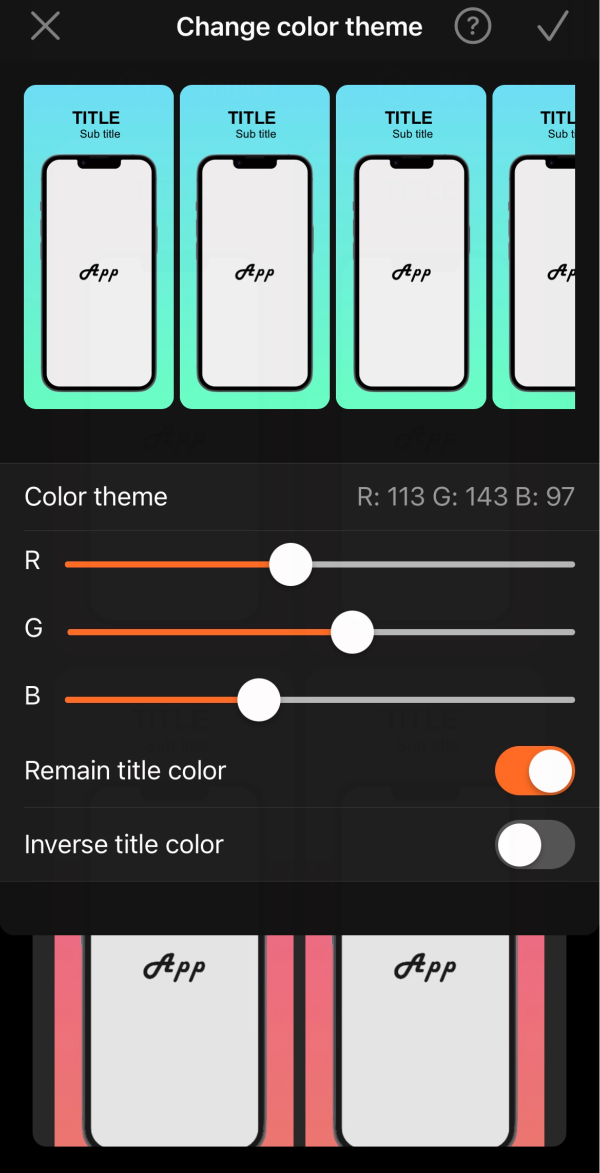Open the help question mark icon
The height and width of the screenshot is (1173, 600).
tap(473, 27)
